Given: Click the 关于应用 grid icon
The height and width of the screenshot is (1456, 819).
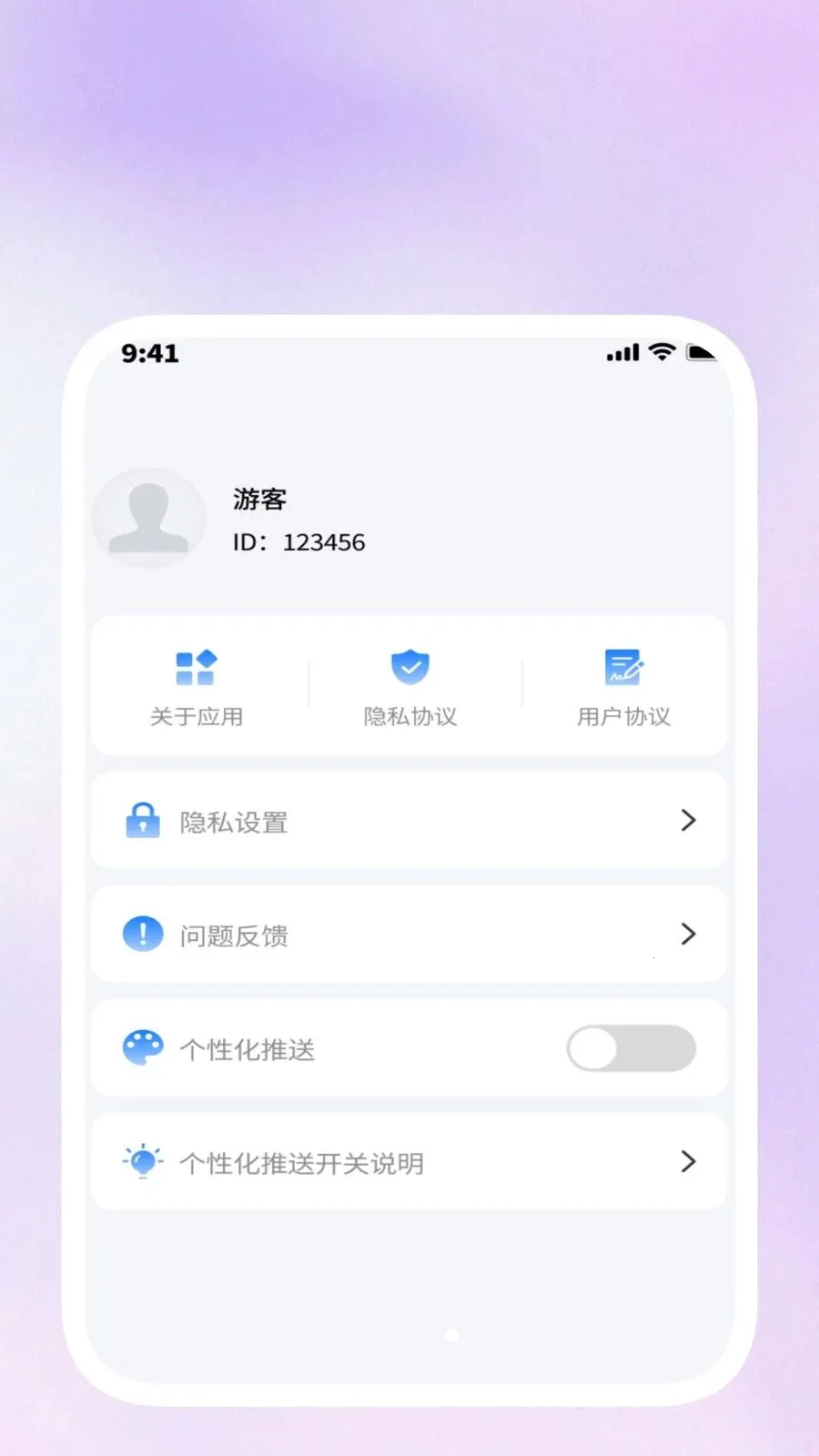Looking at the screenshot, I should coord(196,668).
